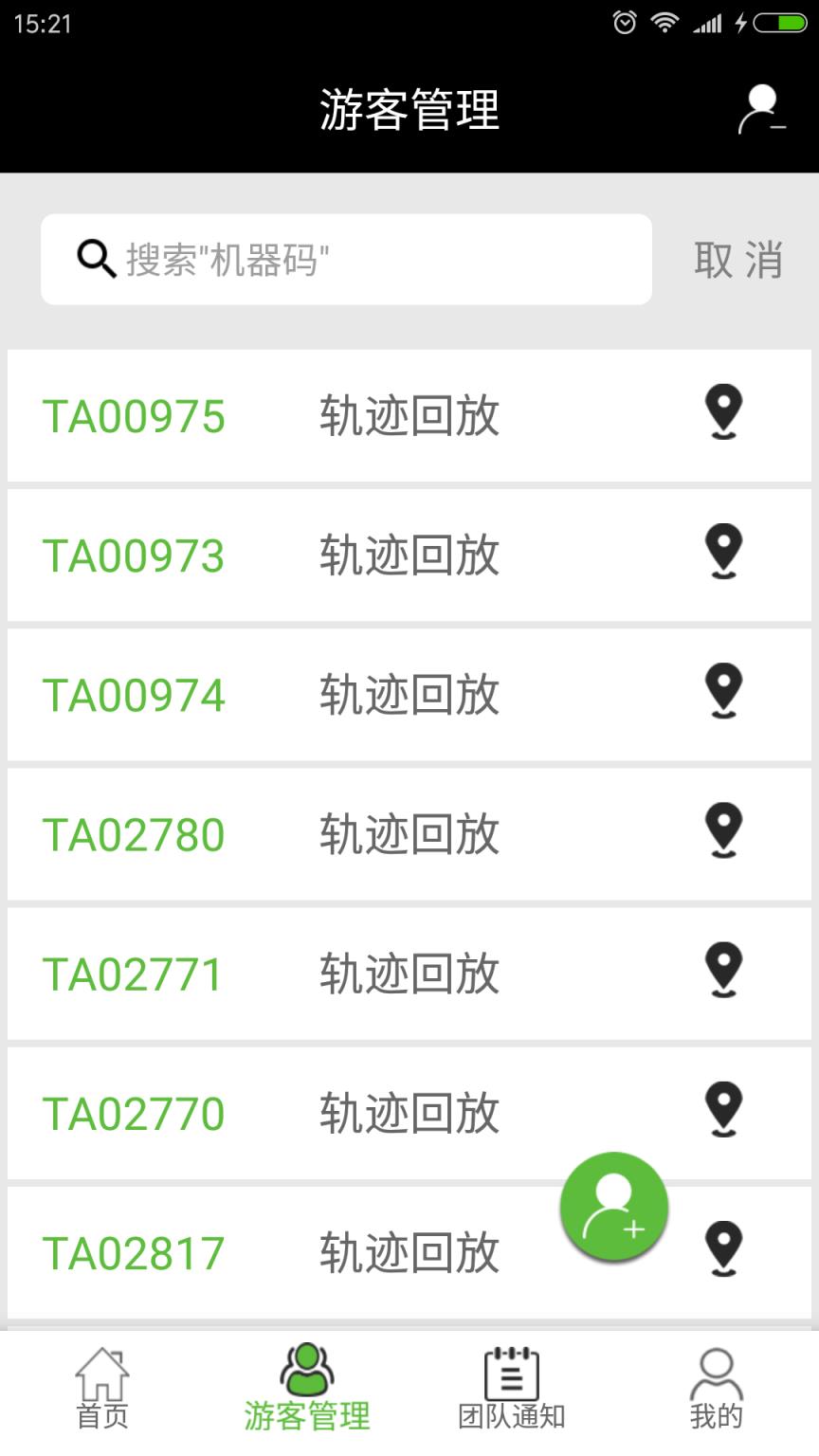Open 轨迹回放 for device TA00973
The image size is (819, 1456).
click(409, 555)
